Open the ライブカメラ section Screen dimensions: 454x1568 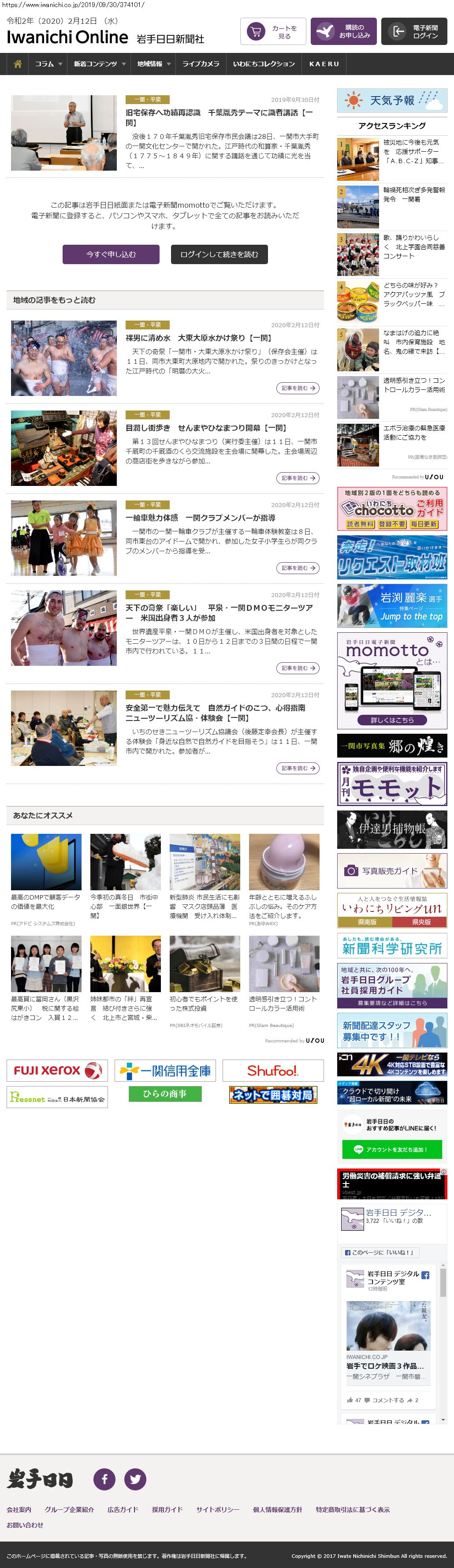(x=200, y=64)
